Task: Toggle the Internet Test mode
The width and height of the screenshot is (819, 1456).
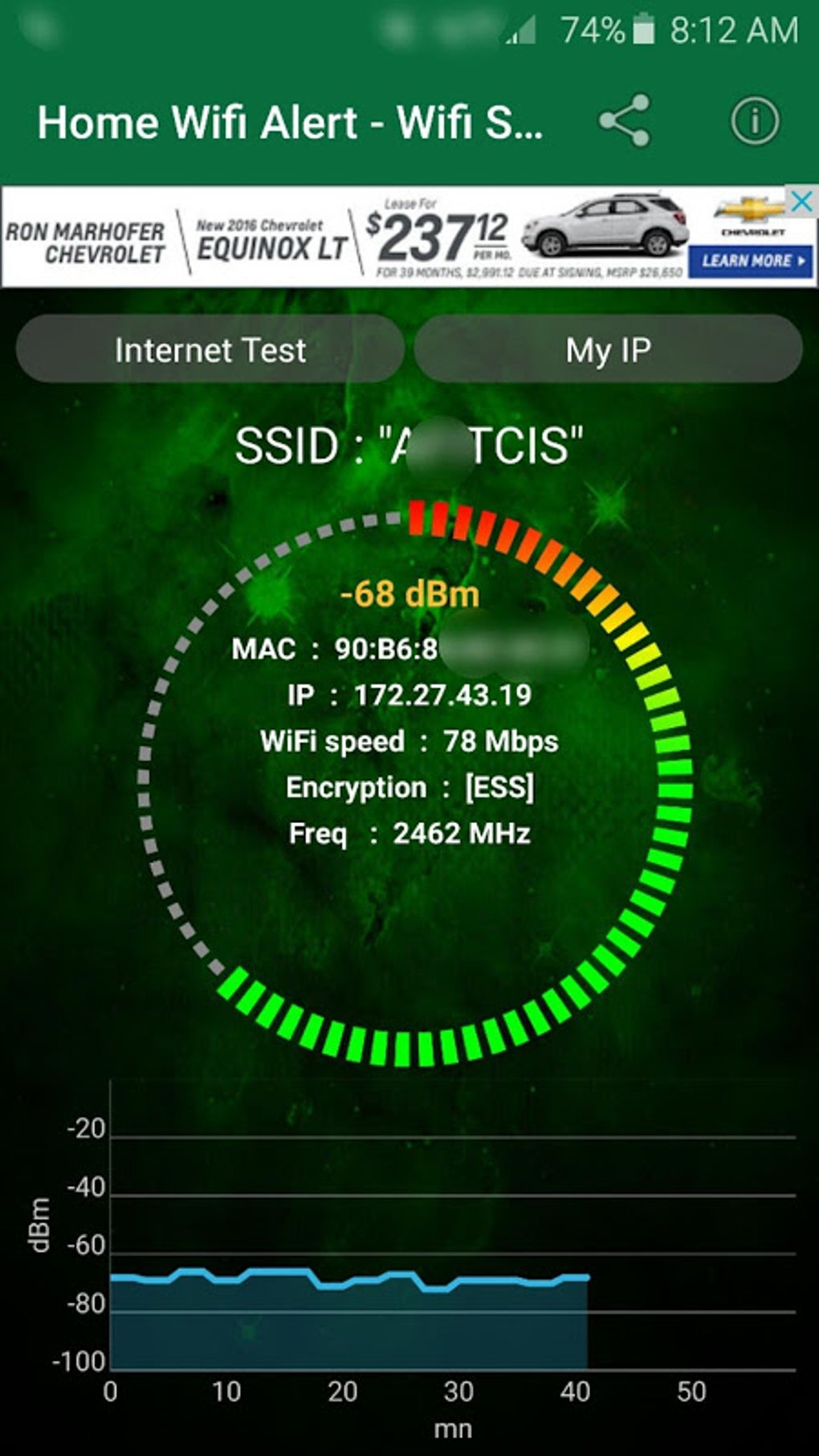Action: tap(210, 349)
